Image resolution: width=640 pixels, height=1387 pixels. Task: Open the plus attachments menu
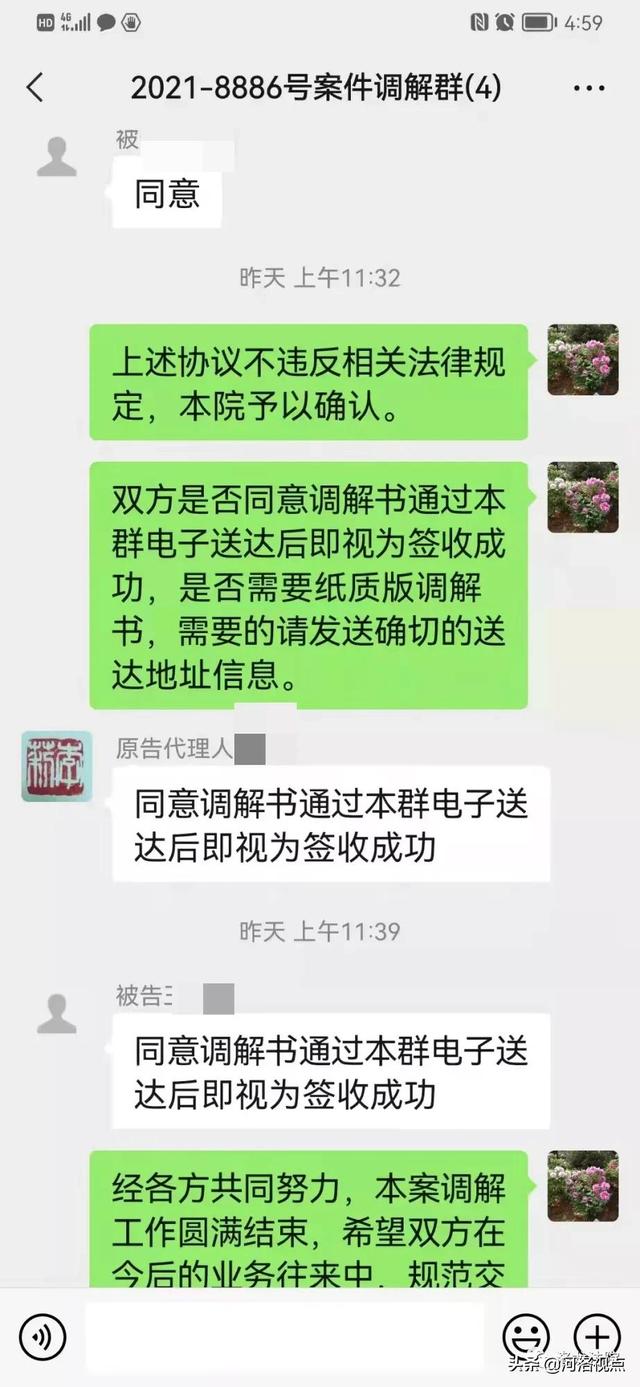(597, 1337)
